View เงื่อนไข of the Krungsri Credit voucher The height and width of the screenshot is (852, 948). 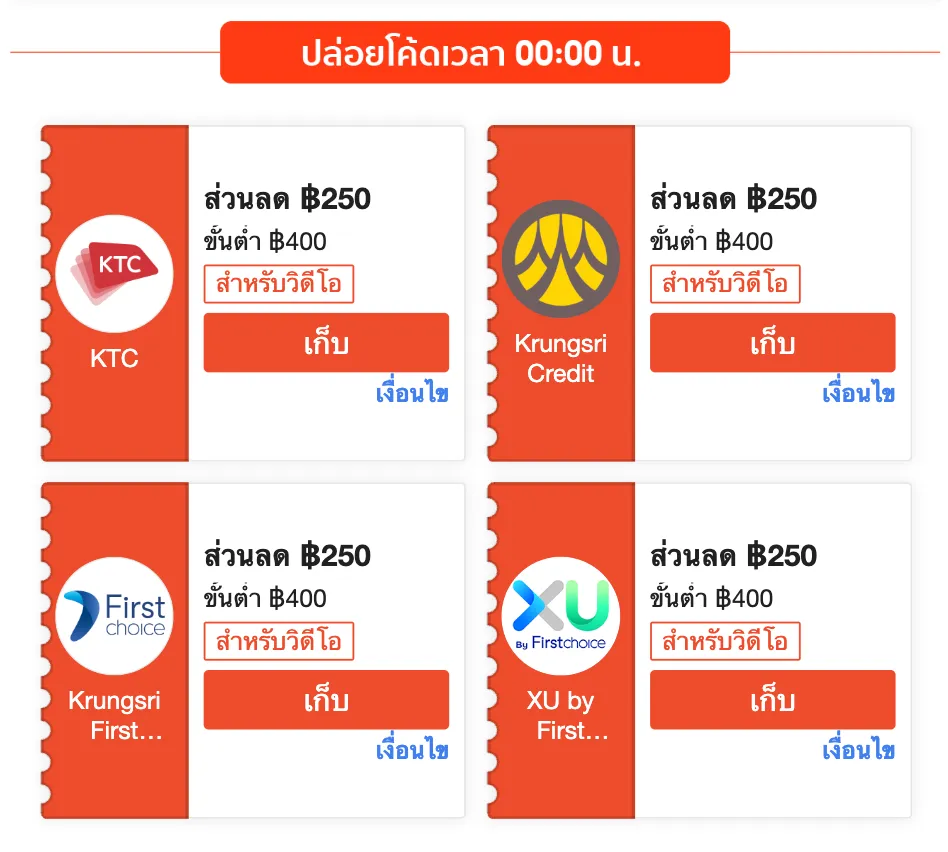point(858,393)
